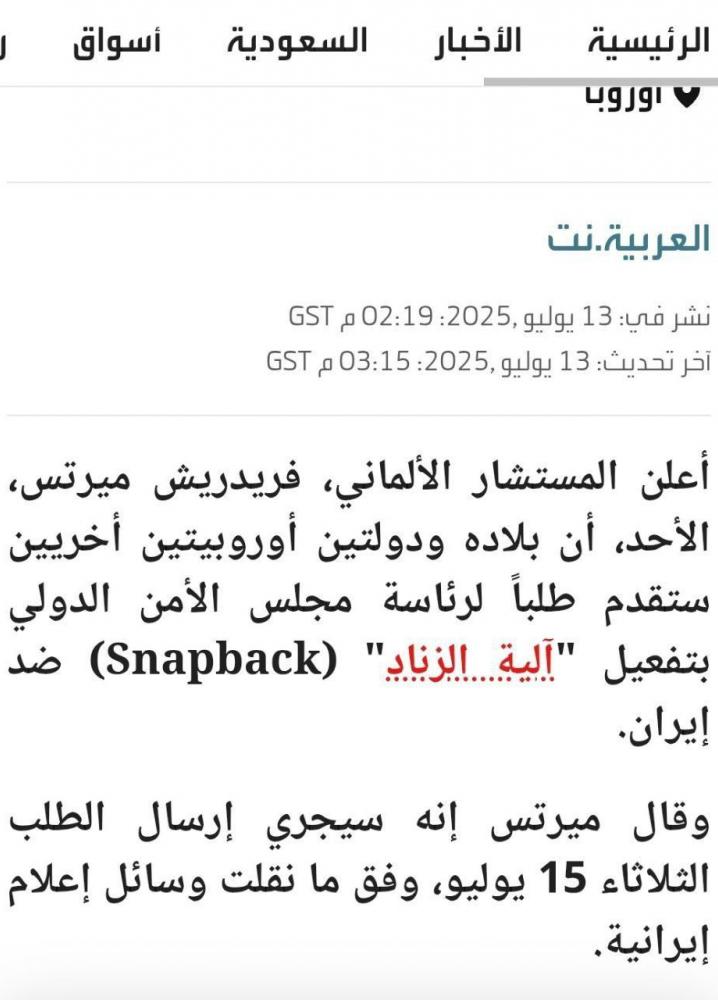Select the أسواق tab
Screen dimensions: 718x1000
(x=116, y=43)
